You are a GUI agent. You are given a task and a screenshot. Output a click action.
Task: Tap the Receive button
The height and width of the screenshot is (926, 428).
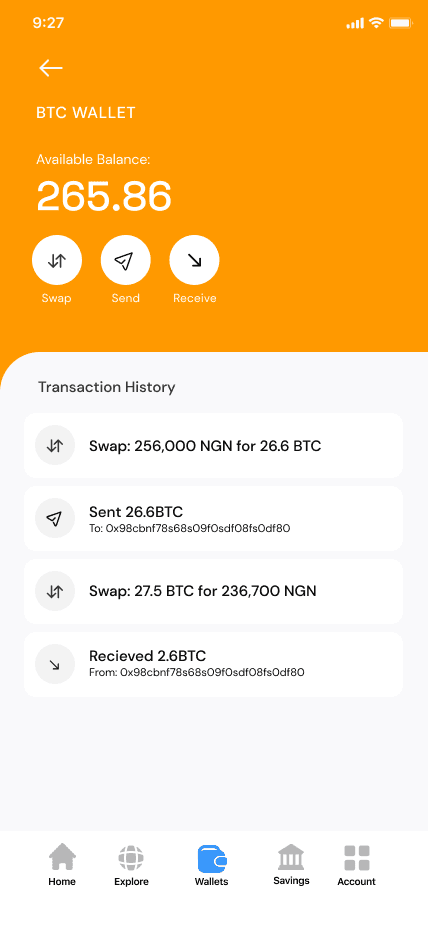(194, 260)
